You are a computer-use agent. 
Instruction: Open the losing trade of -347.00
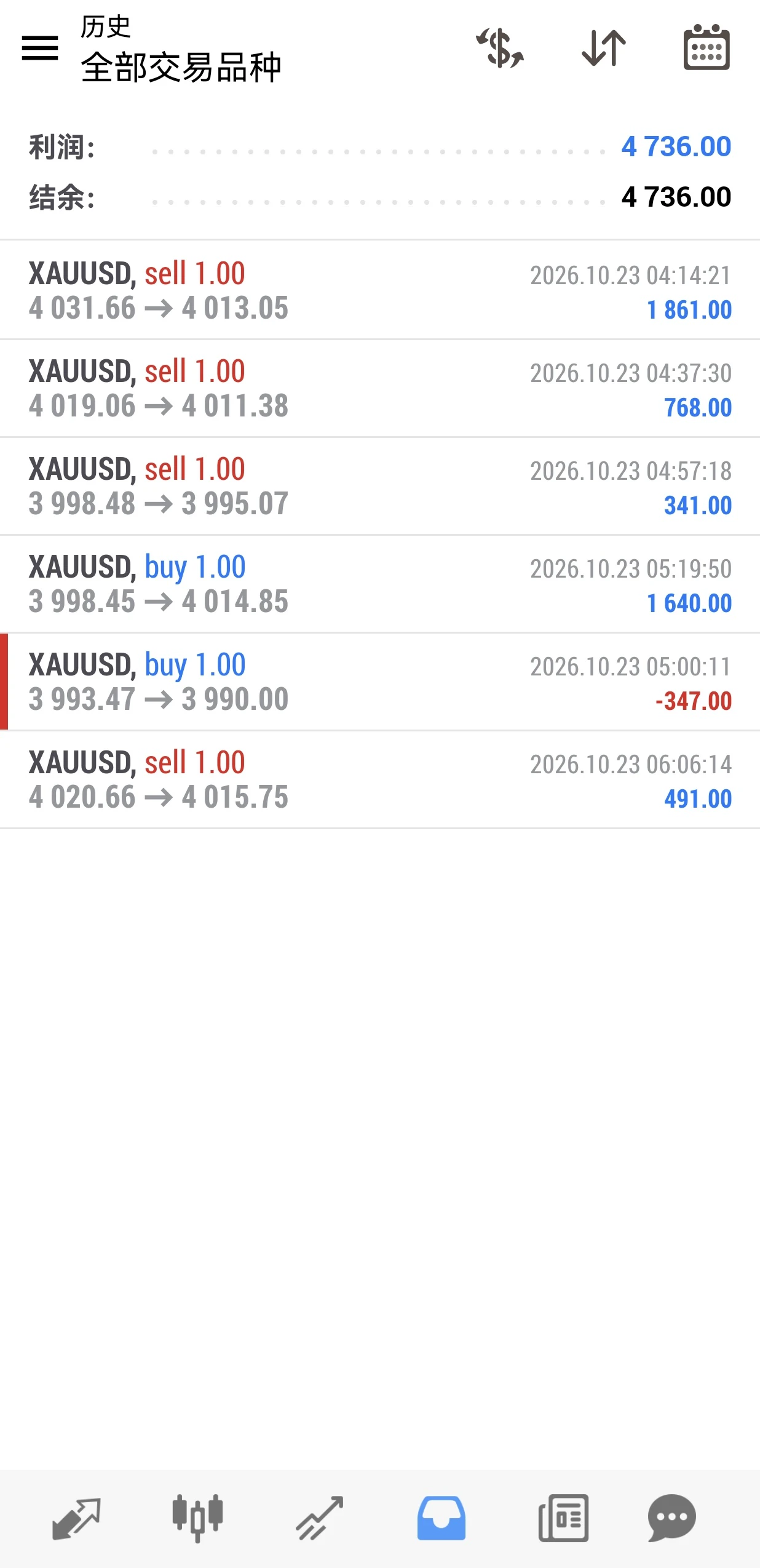coord(380,682)
